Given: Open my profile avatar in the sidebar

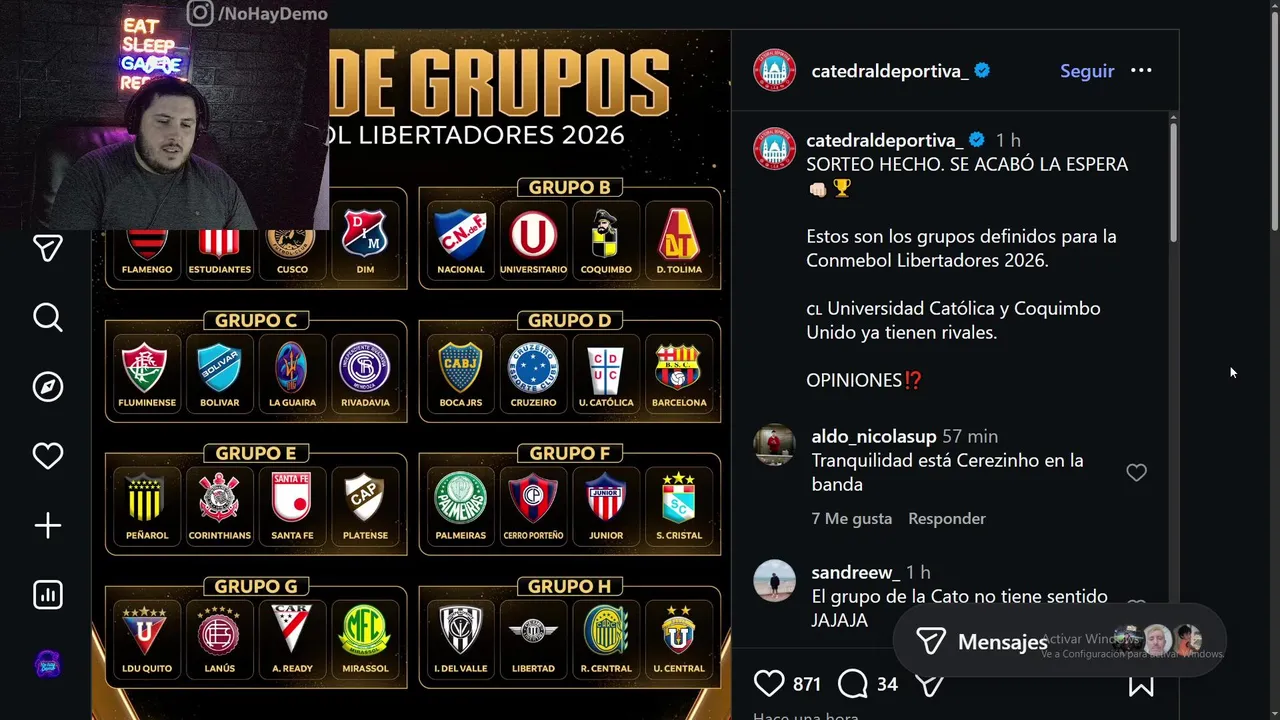Looking at the screenshot, I should click(48, 663).
